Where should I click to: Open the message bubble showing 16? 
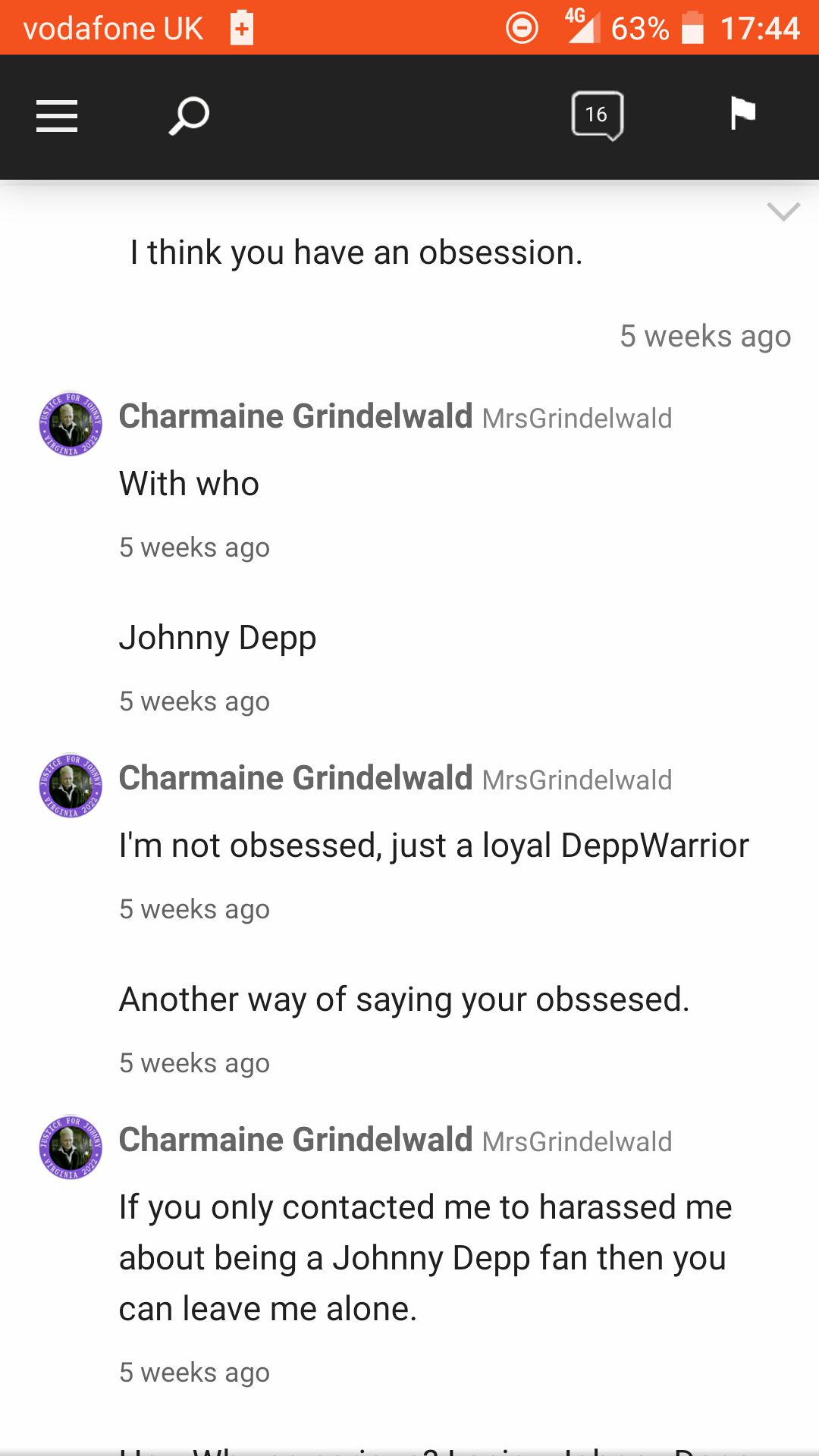(598, 115)
